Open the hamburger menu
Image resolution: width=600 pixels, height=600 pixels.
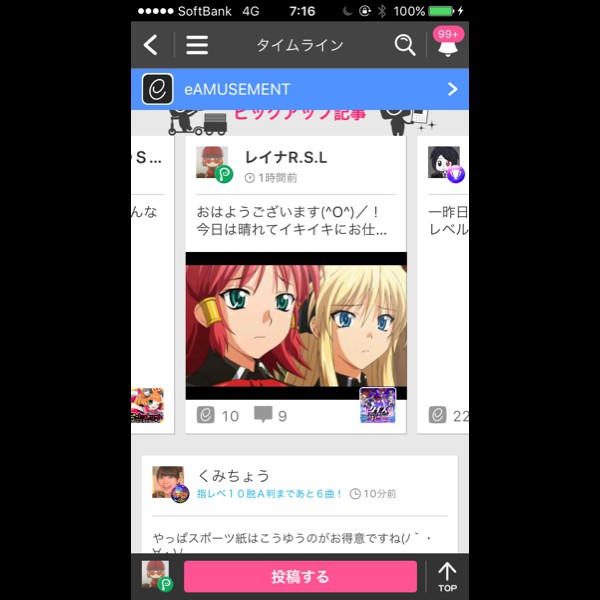coord(197,45)
